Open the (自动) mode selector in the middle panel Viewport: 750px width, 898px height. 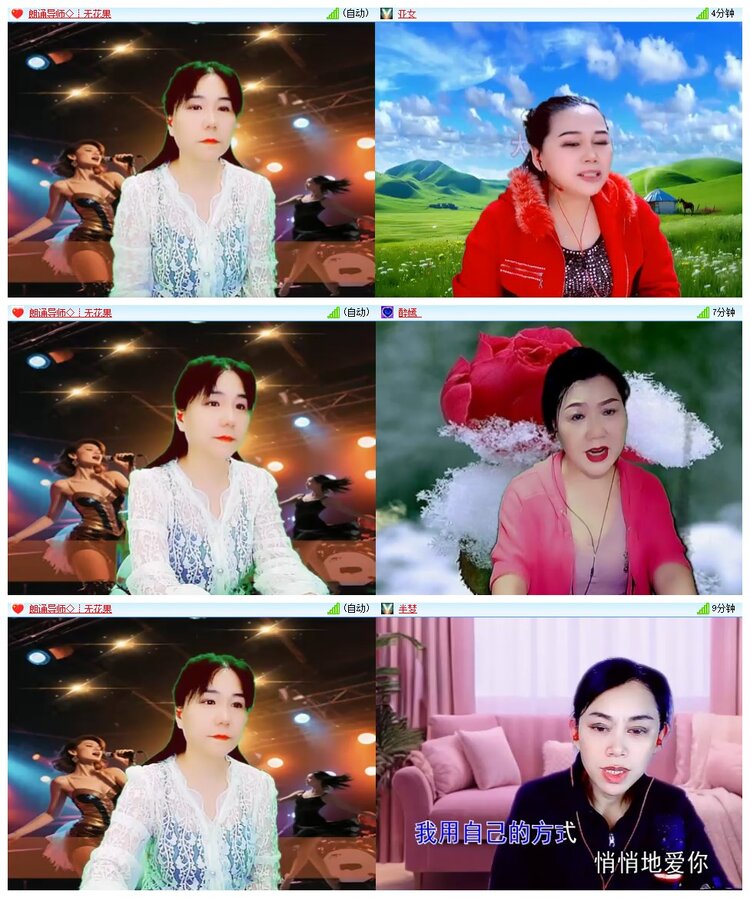click(x=355, y=312)
